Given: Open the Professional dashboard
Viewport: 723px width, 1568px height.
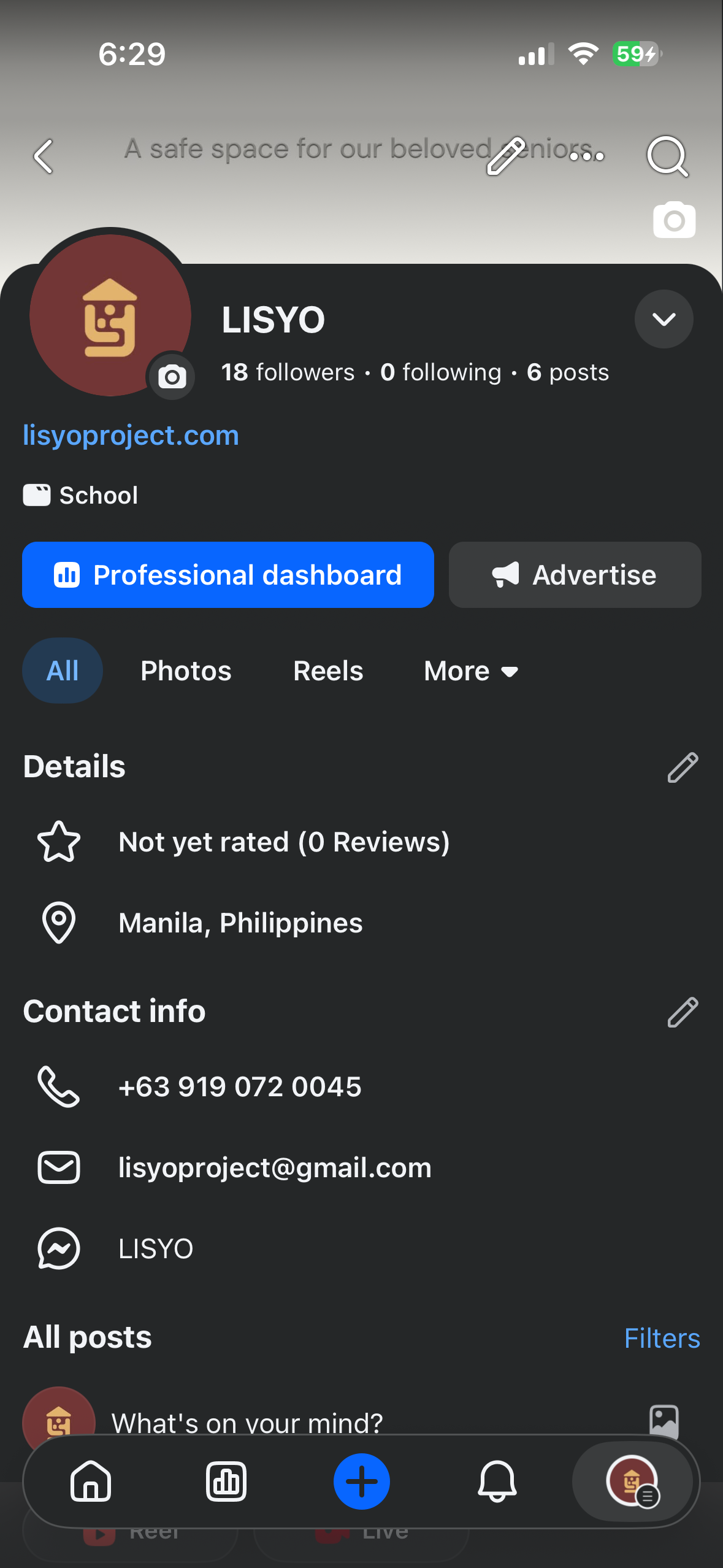Looking at the screenshot, I should click(228, 575).
